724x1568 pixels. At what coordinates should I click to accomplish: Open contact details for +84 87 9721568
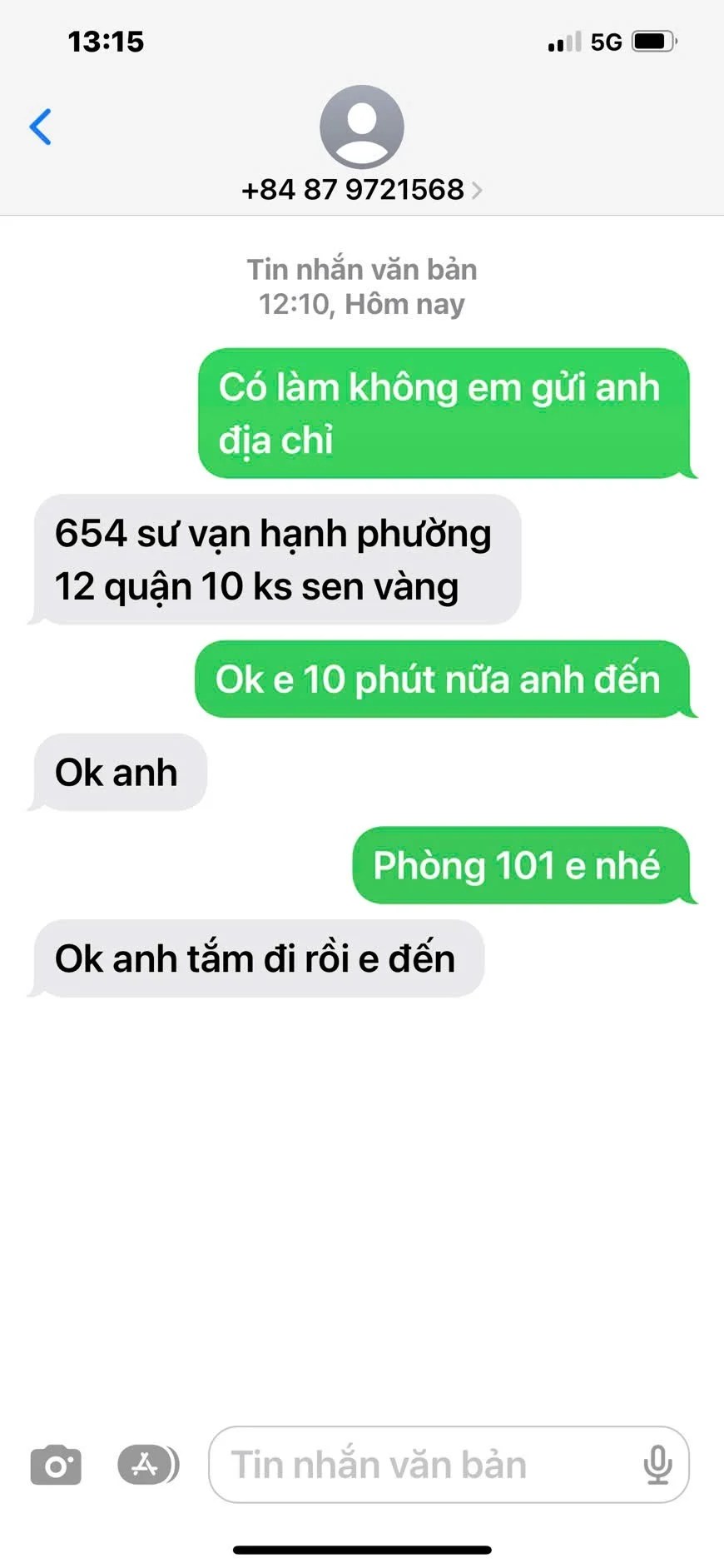point(361,190)
